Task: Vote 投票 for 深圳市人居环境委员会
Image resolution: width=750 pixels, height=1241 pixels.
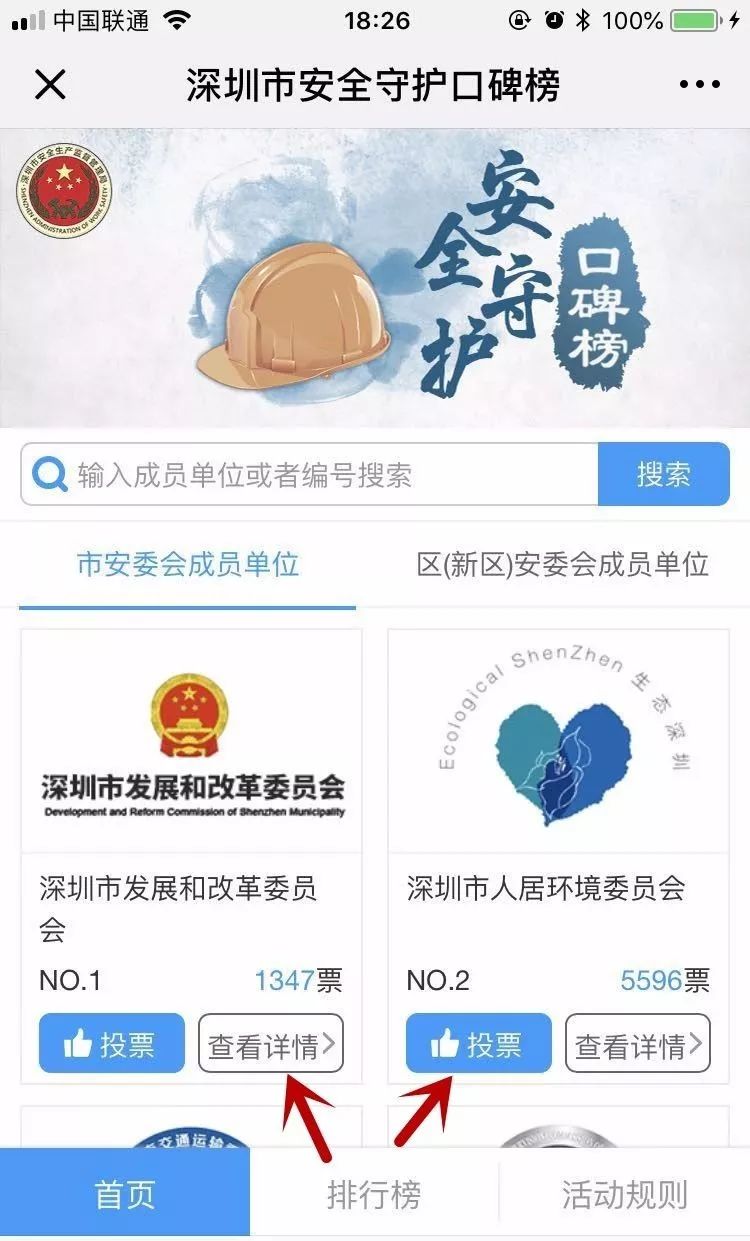Action: pyautogui.click(x=478, y=1044)
